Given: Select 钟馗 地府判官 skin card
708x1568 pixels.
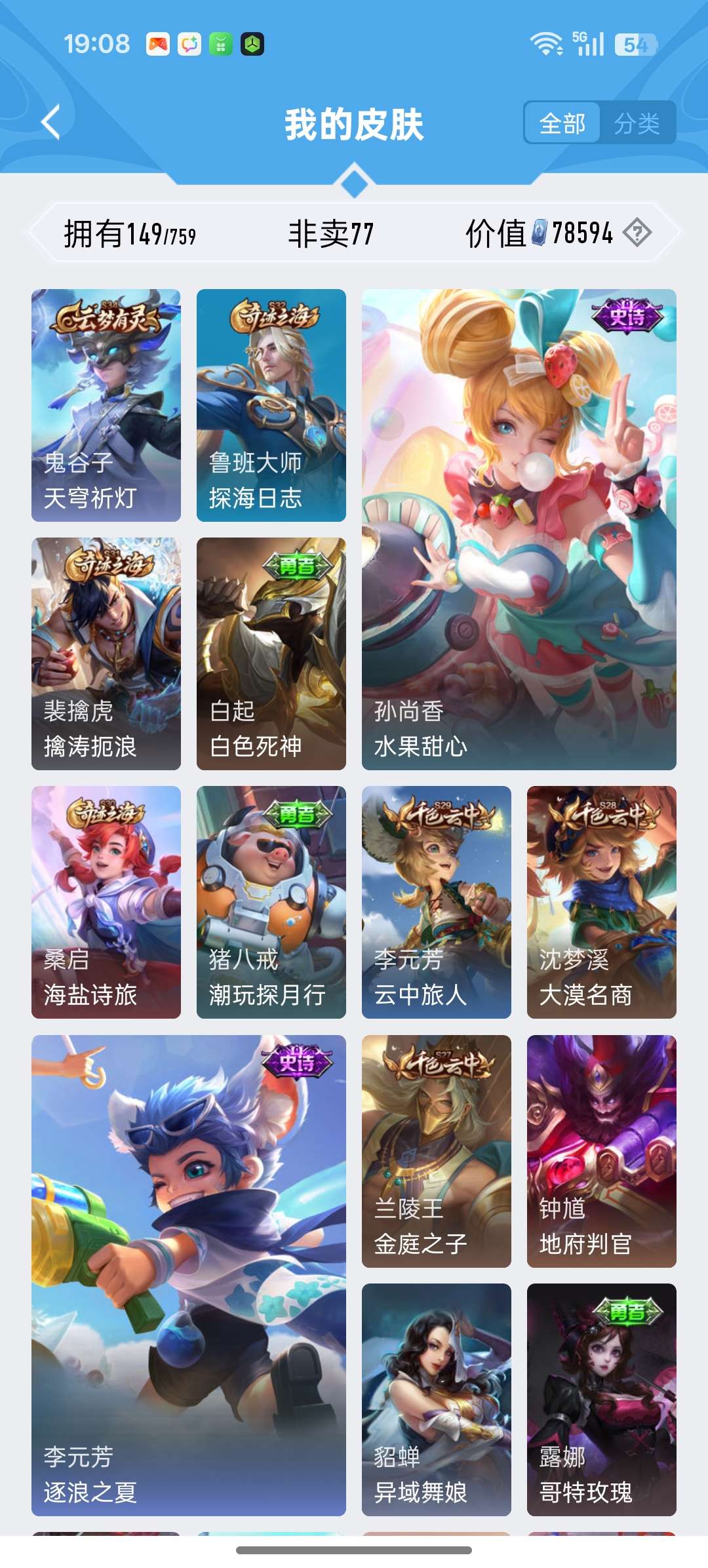Looking at the screenshot, I should 602,1151.
